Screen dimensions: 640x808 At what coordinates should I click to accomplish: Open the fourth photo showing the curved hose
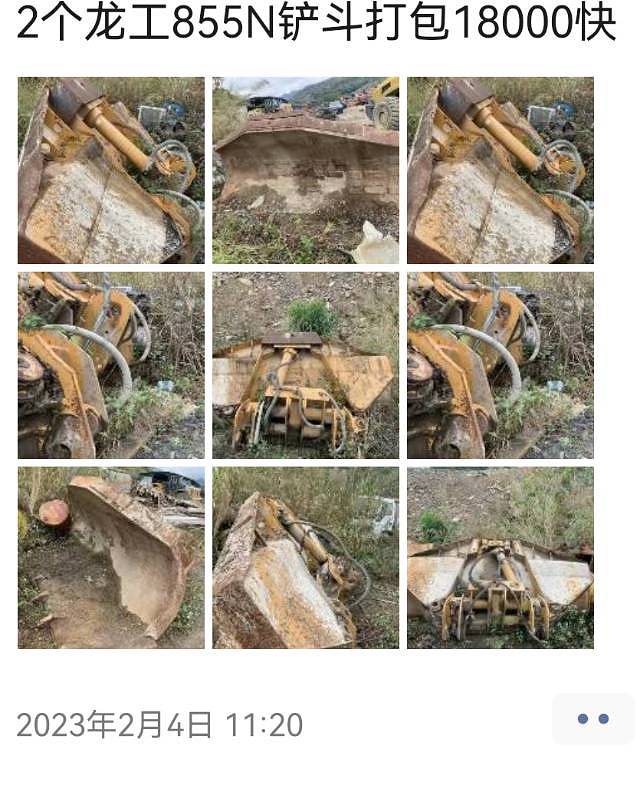(111, 365)
